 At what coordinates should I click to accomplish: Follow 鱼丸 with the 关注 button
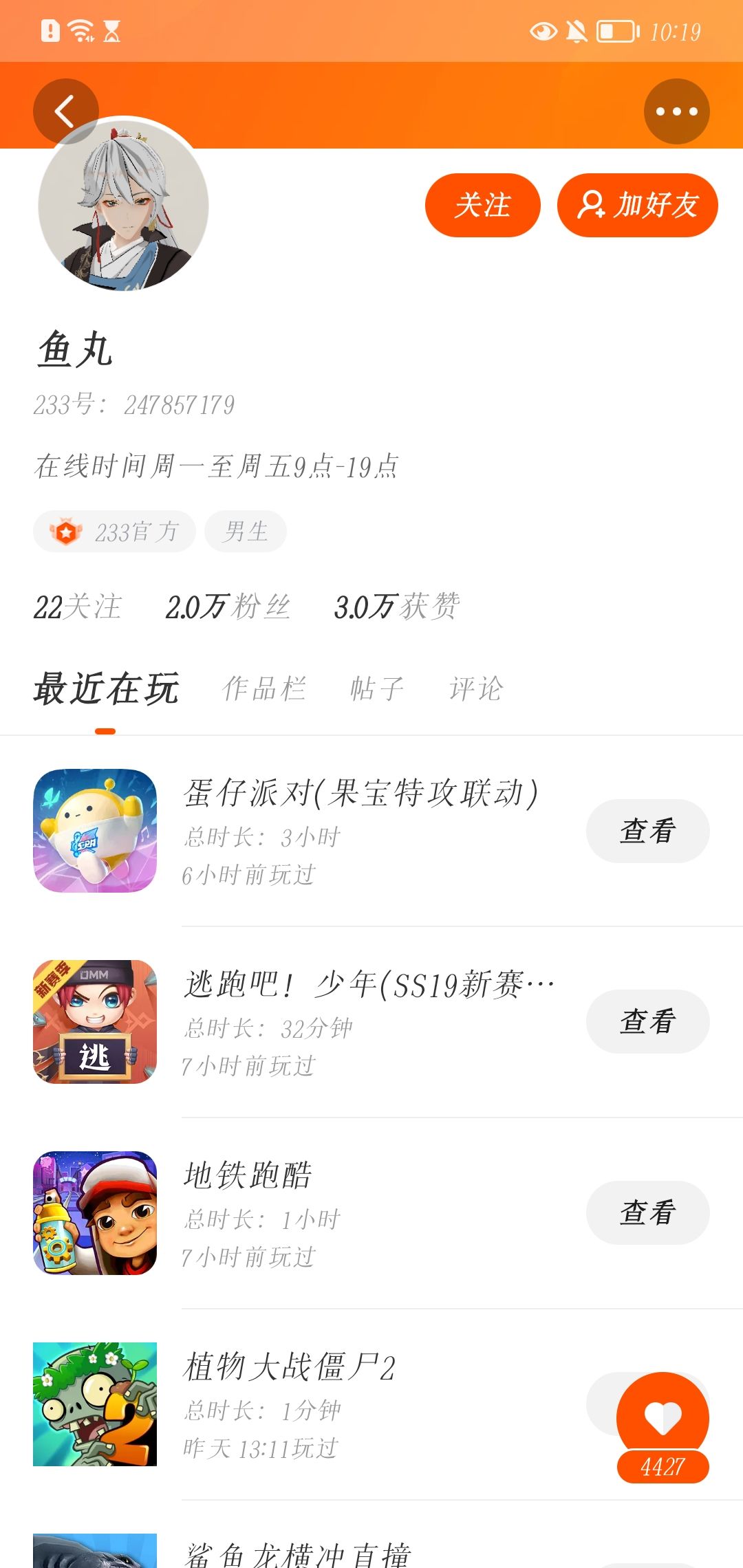483,205
